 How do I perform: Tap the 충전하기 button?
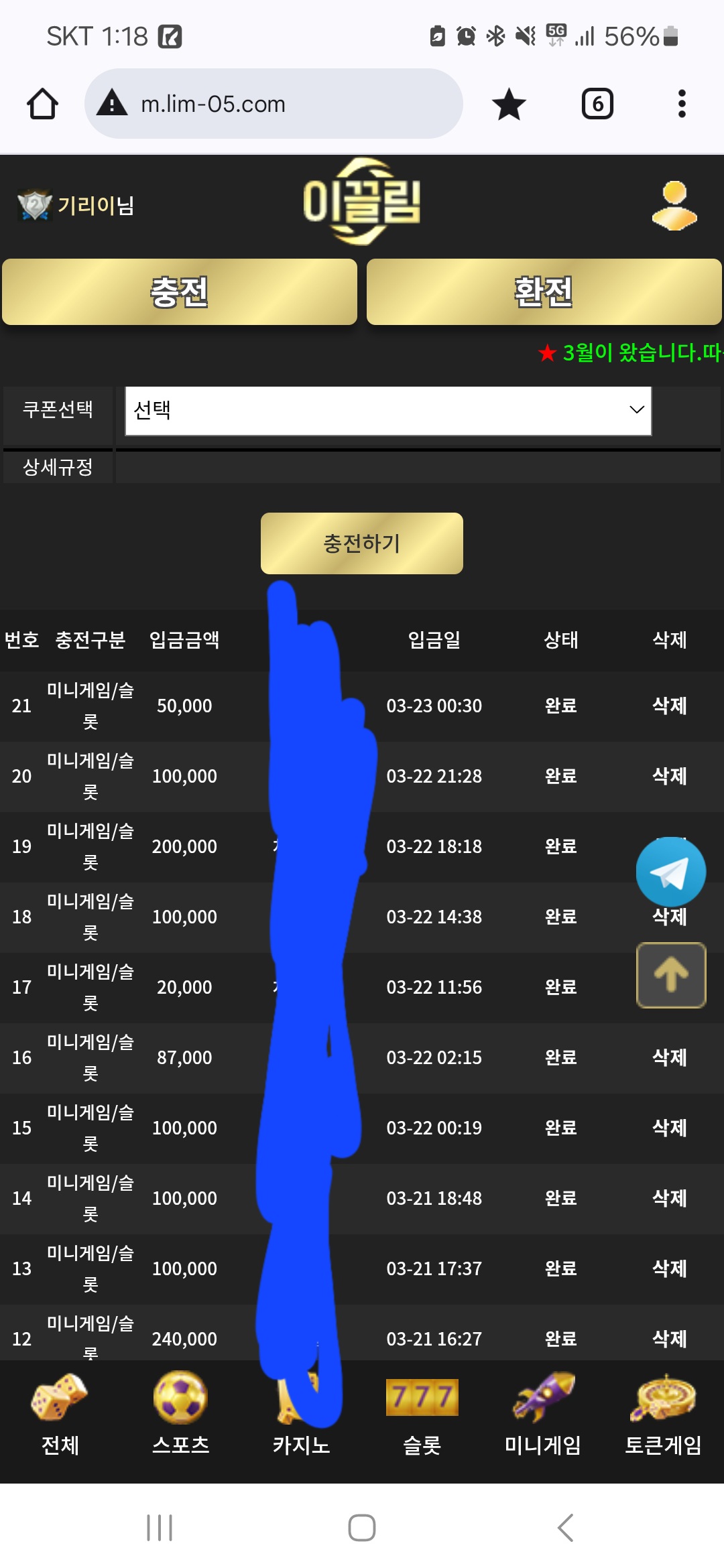point(361,543)
